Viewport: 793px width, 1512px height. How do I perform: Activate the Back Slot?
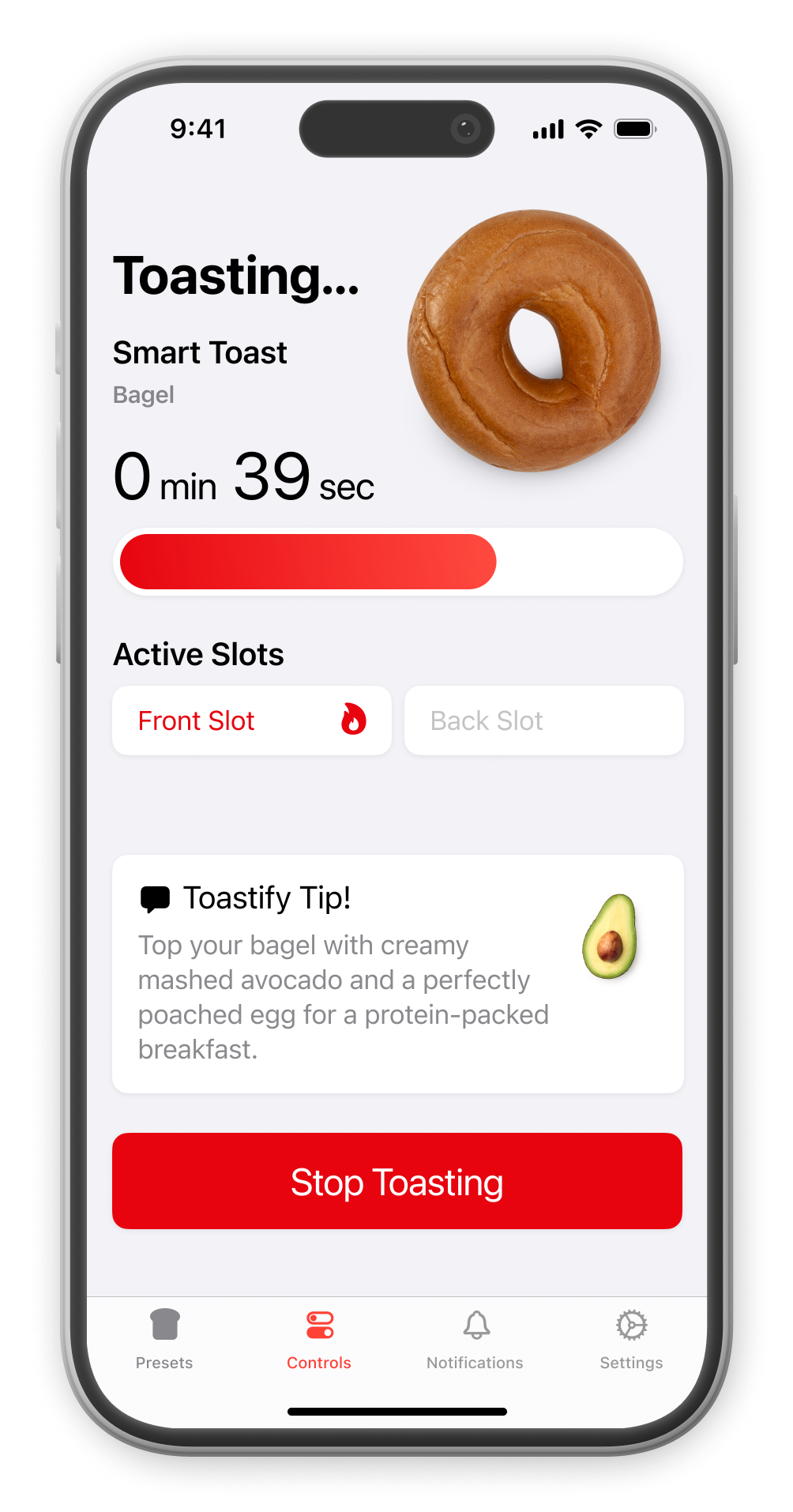(x=543, y=720)
